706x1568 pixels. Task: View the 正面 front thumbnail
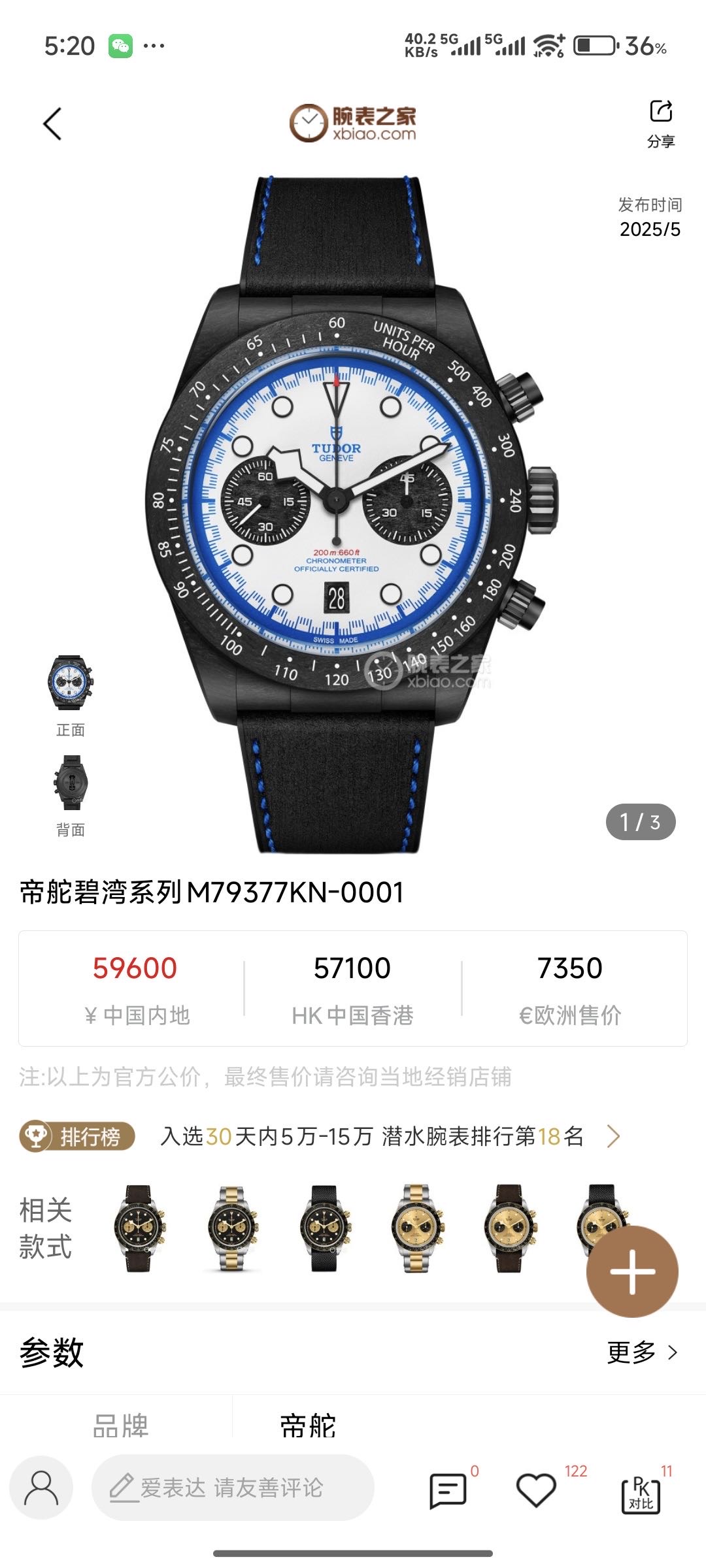(71, 683)
